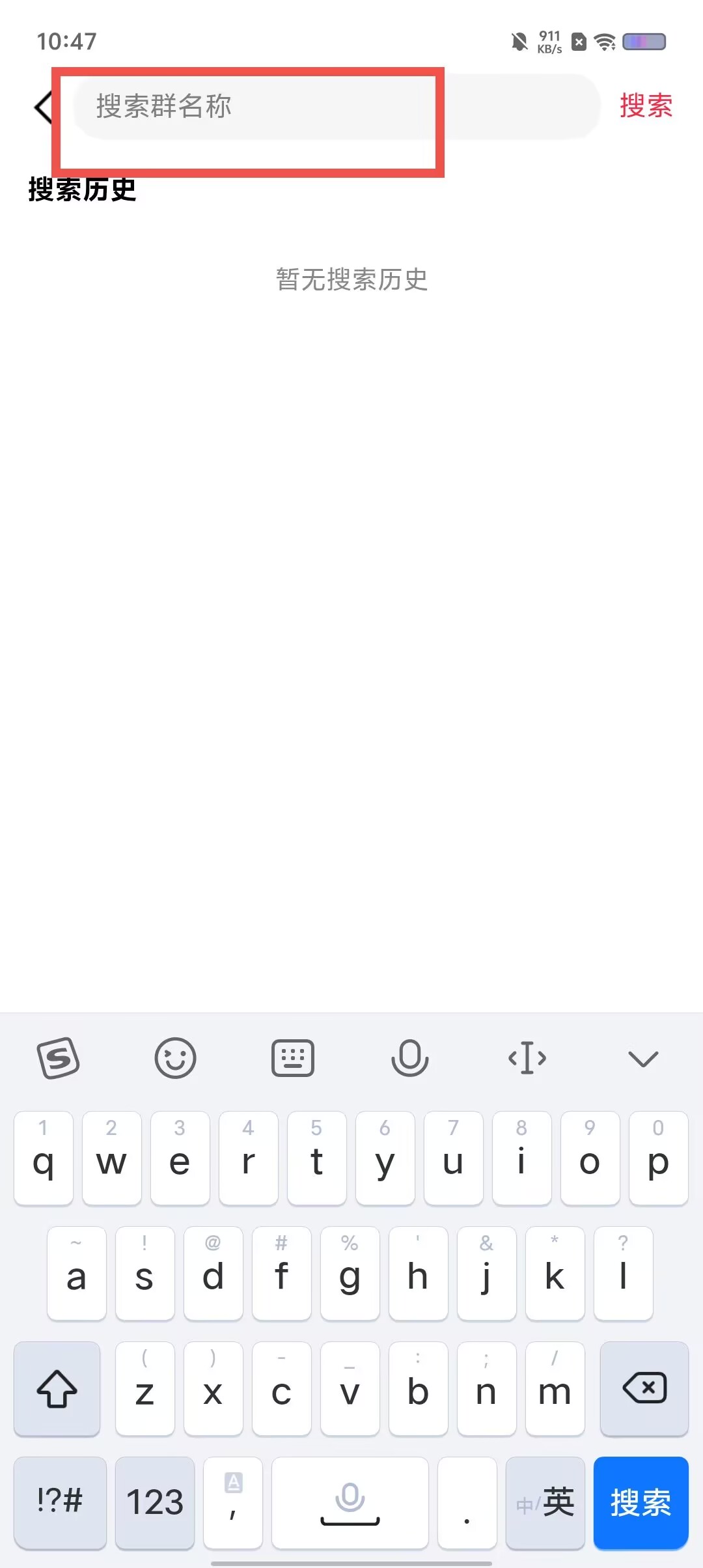Switch to 123 number keypad
Image resolution: width=703 pixels, height=1568 pixels.
[155, 1503]
